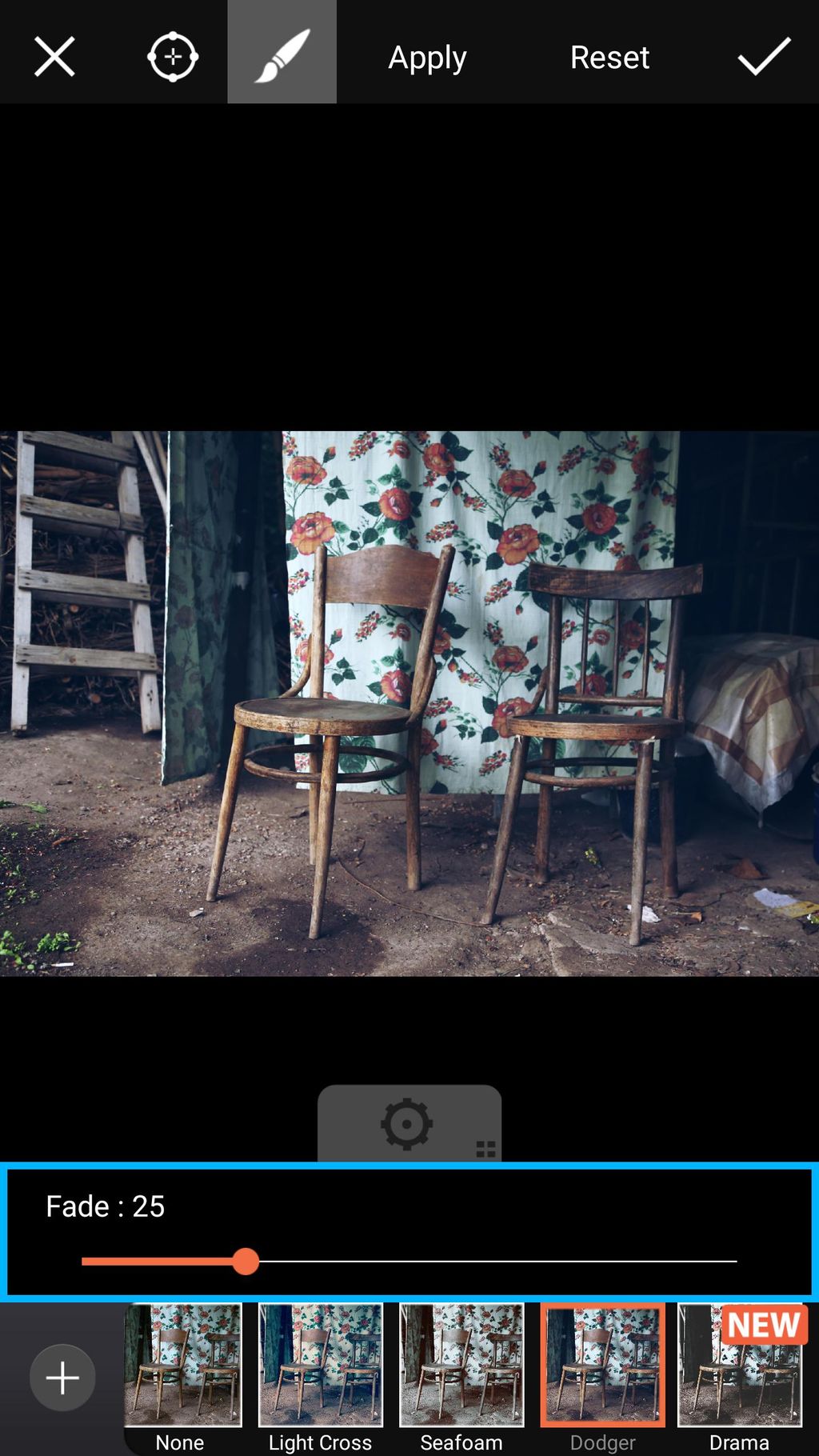Open the gear settings panel tab

[409, 1123]
